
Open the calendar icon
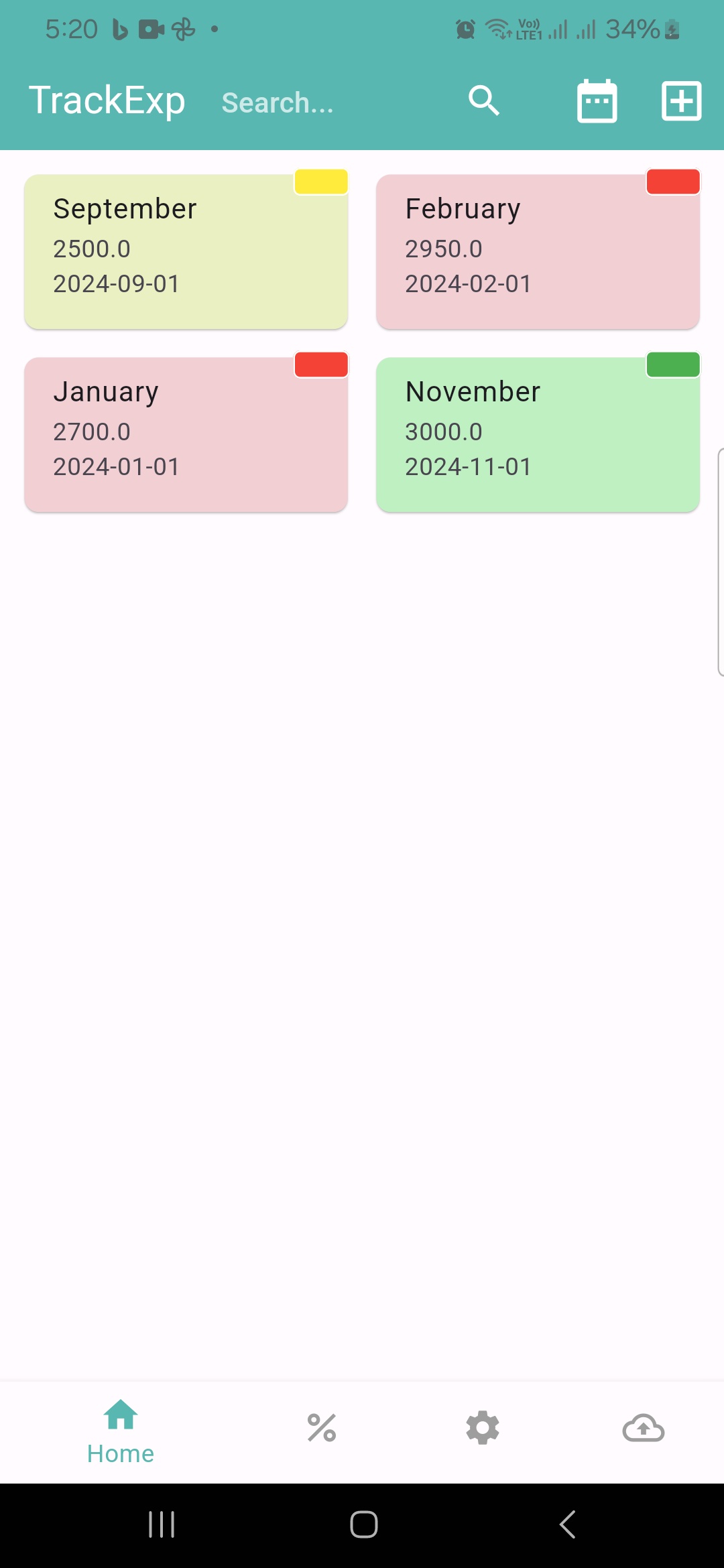597,101
